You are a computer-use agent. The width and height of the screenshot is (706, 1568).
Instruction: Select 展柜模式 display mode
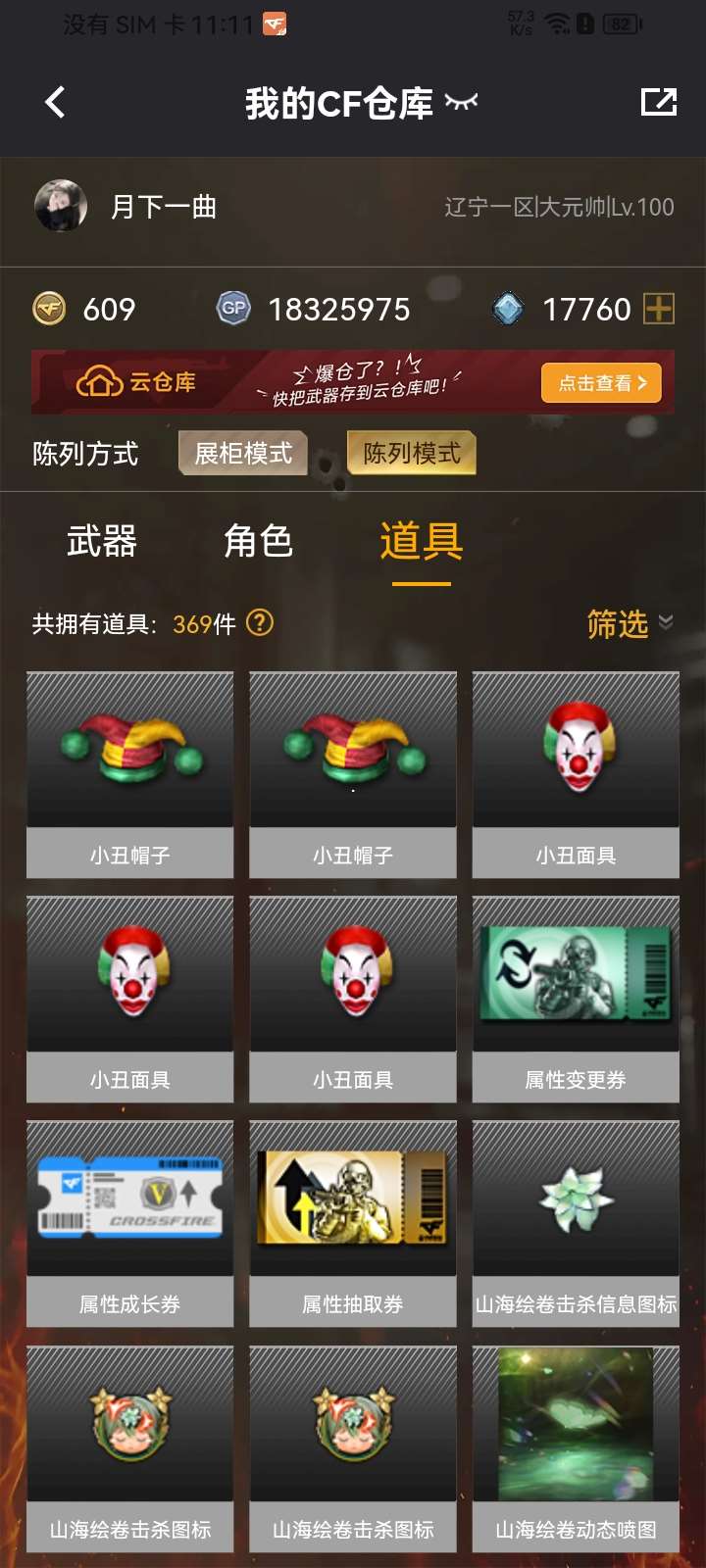[x=243, y=453]
